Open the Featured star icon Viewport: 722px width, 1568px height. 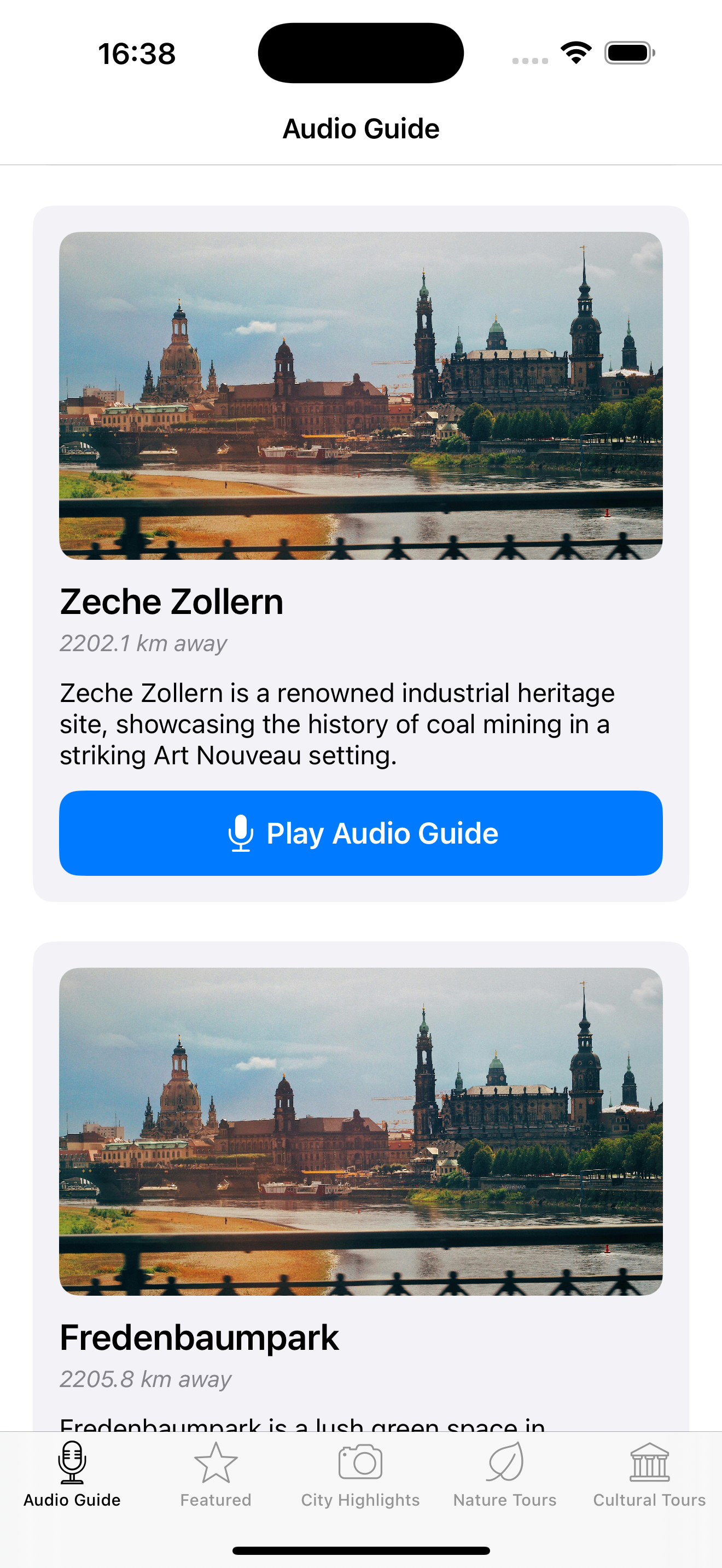[x=216, y=1462]
